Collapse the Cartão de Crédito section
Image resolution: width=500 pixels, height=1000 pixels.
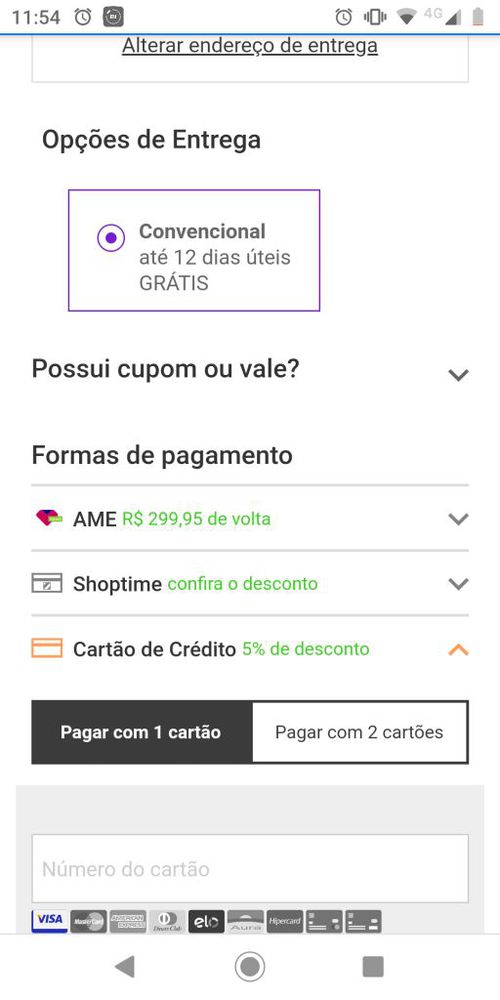coord(250,649)
